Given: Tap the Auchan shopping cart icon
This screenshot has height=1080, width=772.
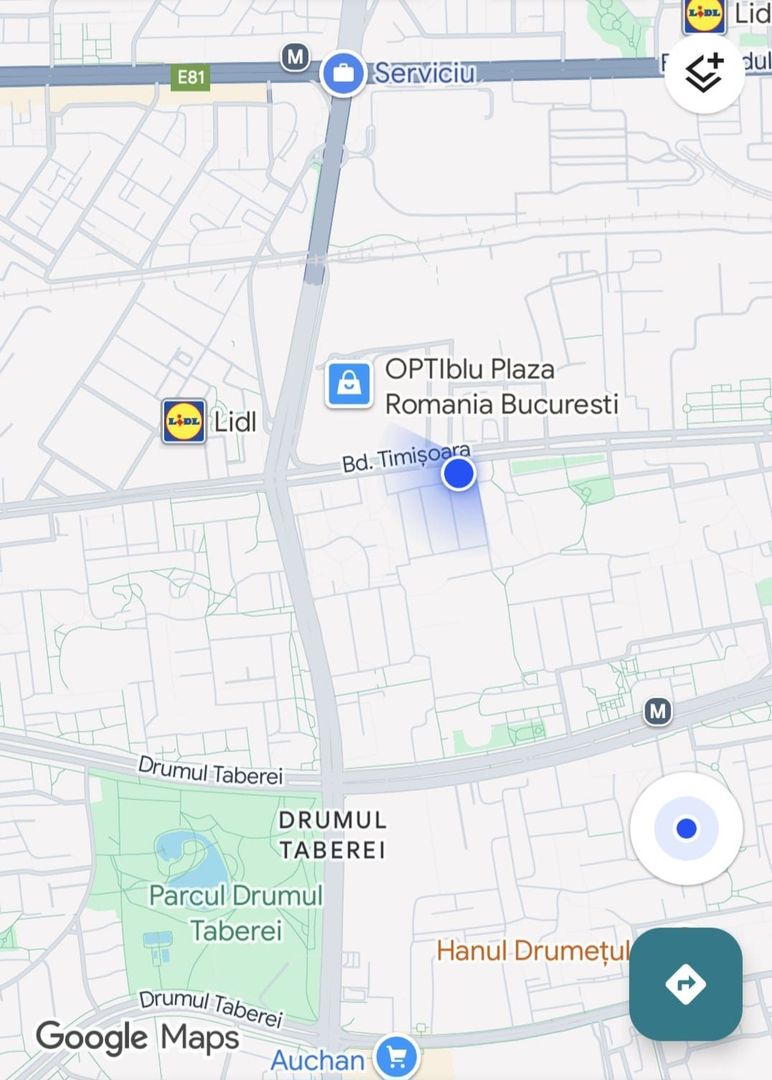Looking at the screenshot, I should tap(396, 1058).
